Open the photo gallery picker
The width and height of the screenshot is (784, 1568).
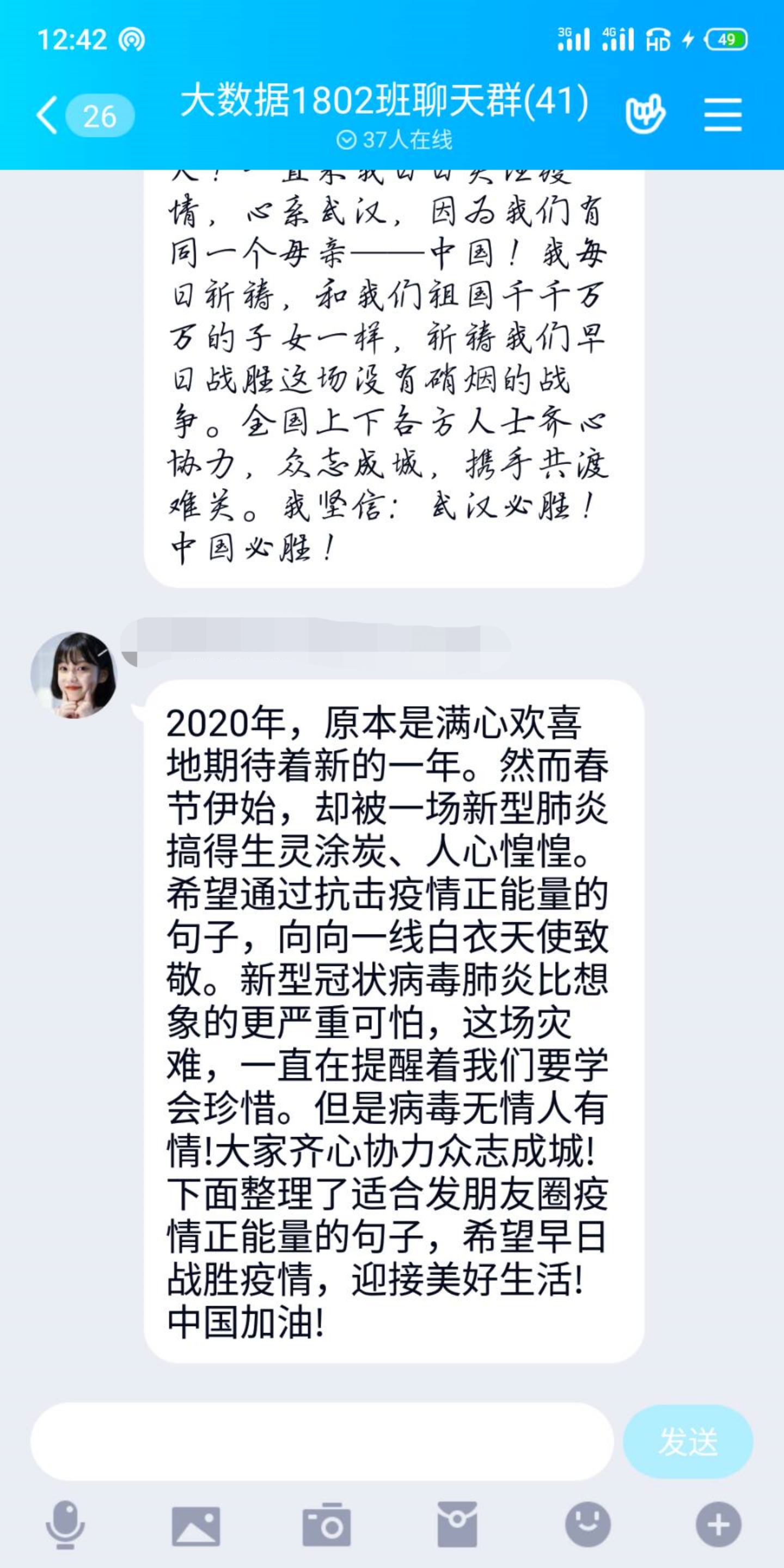196,1526
